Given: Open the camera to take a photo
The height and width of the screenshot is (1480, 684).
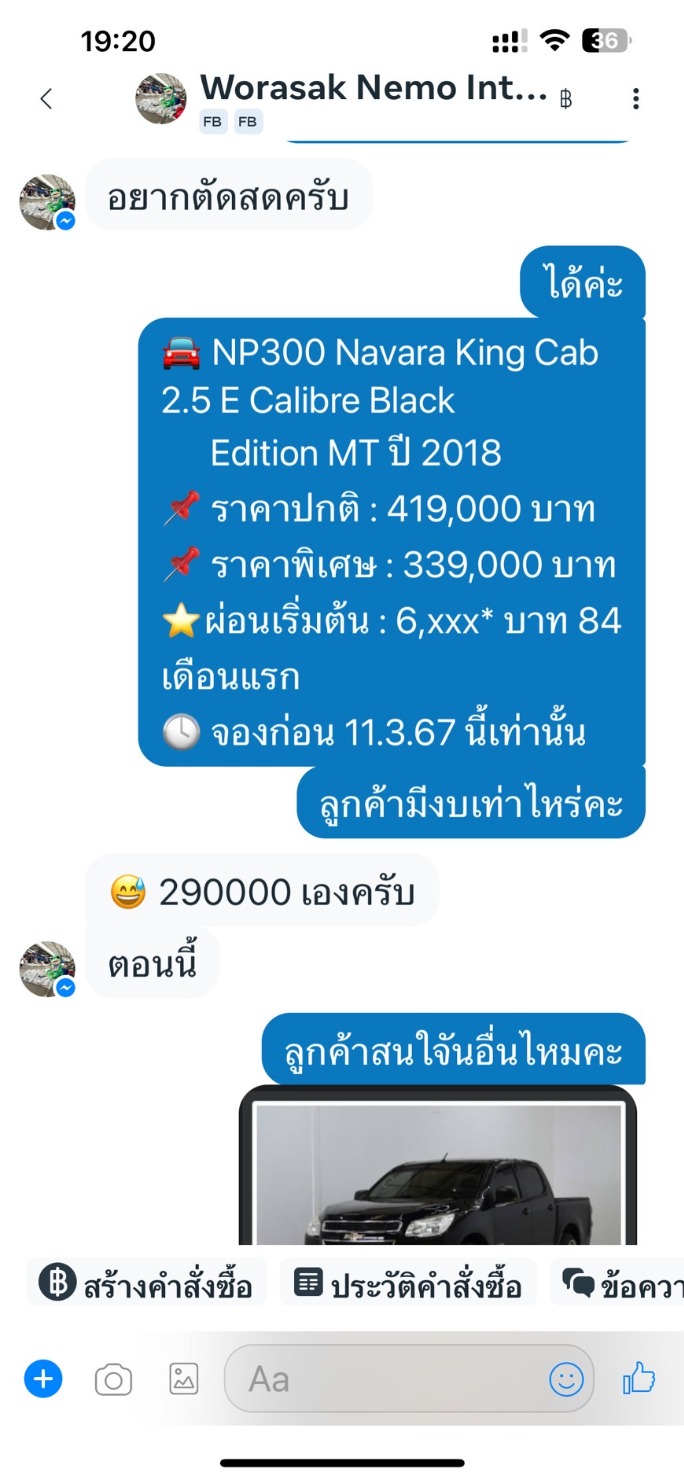Looking at the screenshot, I should click(113, 1381).
